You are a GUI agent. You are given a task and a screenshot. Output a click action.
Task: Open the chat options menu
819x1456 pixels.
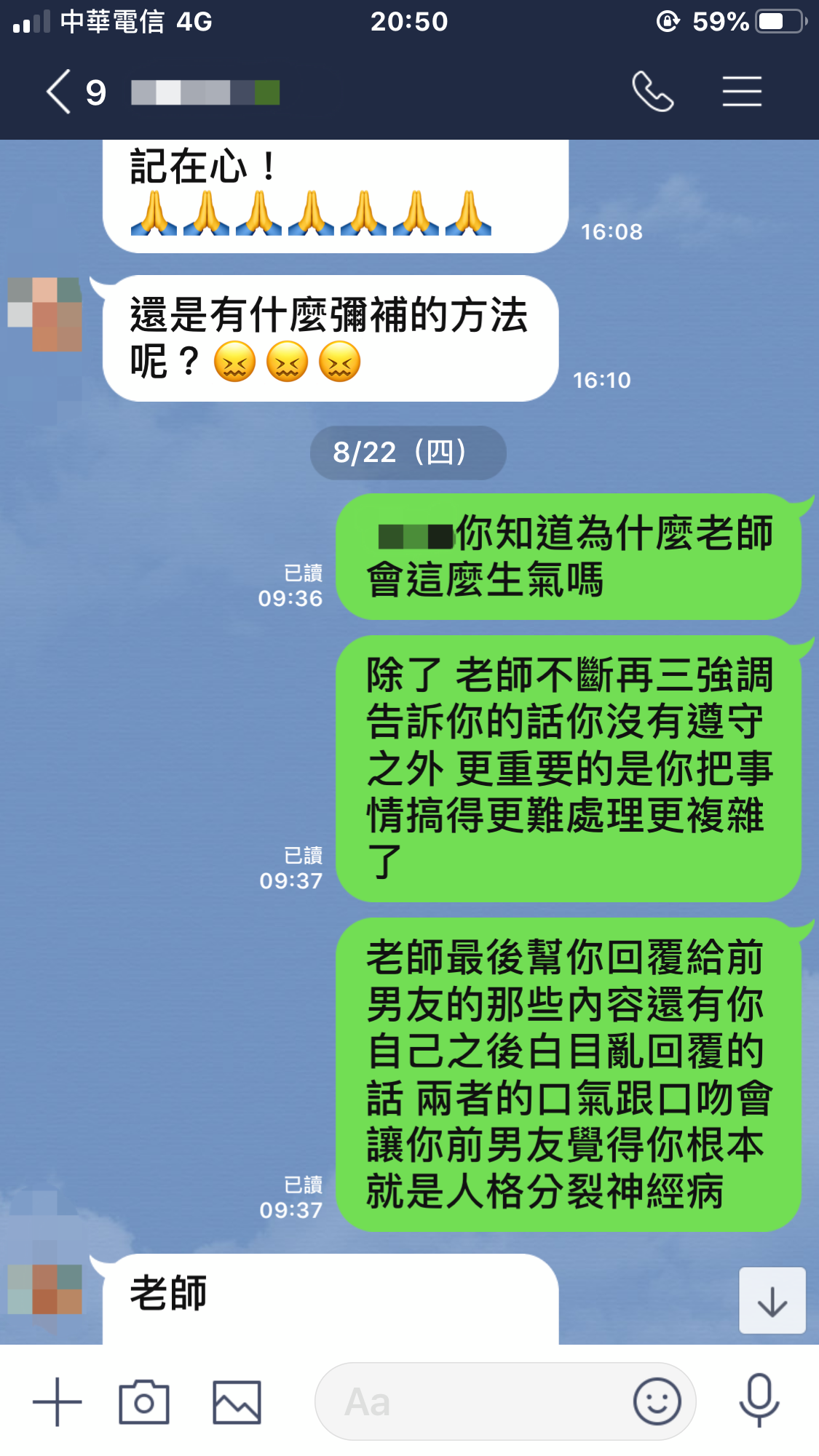742,92
